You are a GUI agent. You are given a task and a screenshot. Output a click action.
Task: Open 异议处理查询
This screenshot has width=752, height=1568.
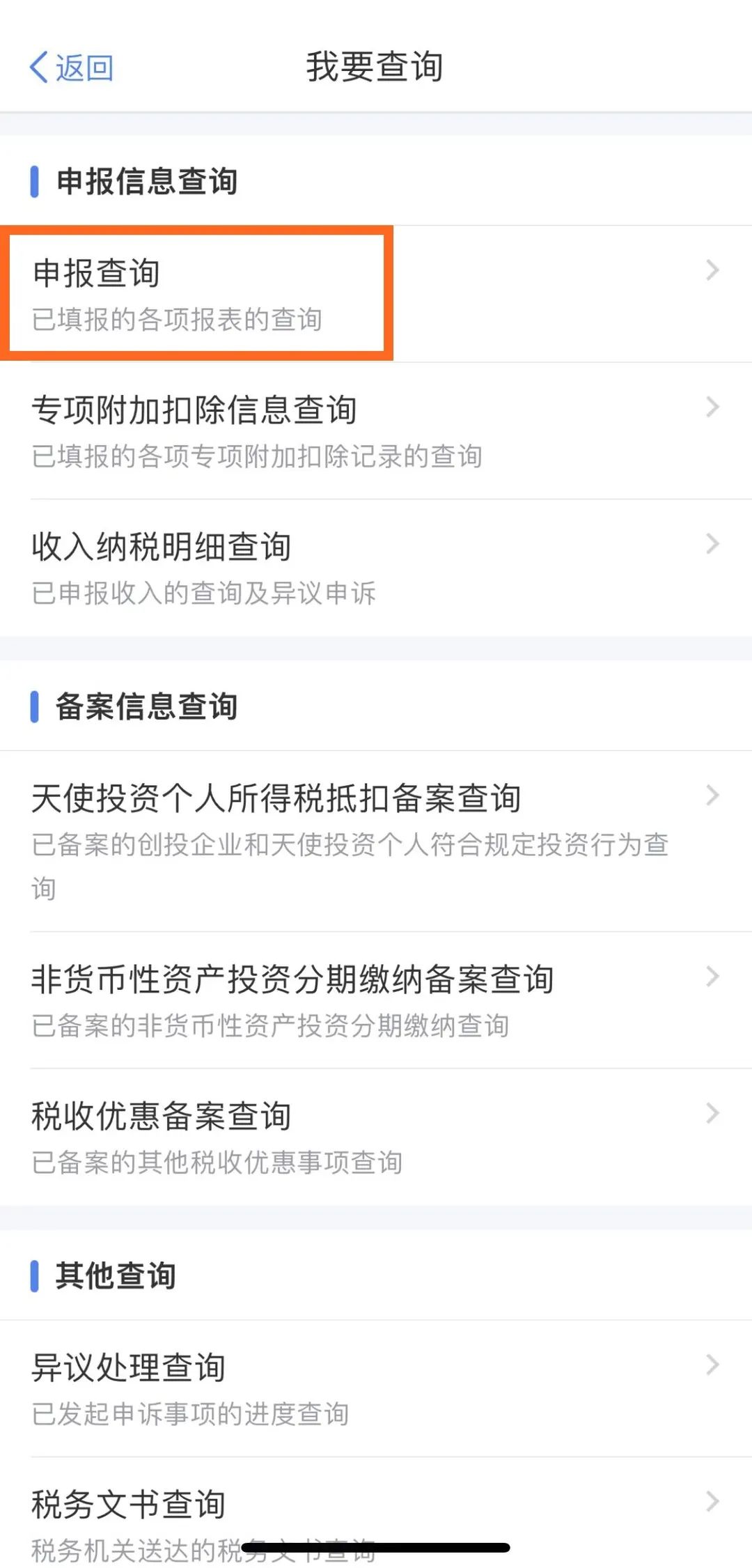click(x=376, y=1388)
